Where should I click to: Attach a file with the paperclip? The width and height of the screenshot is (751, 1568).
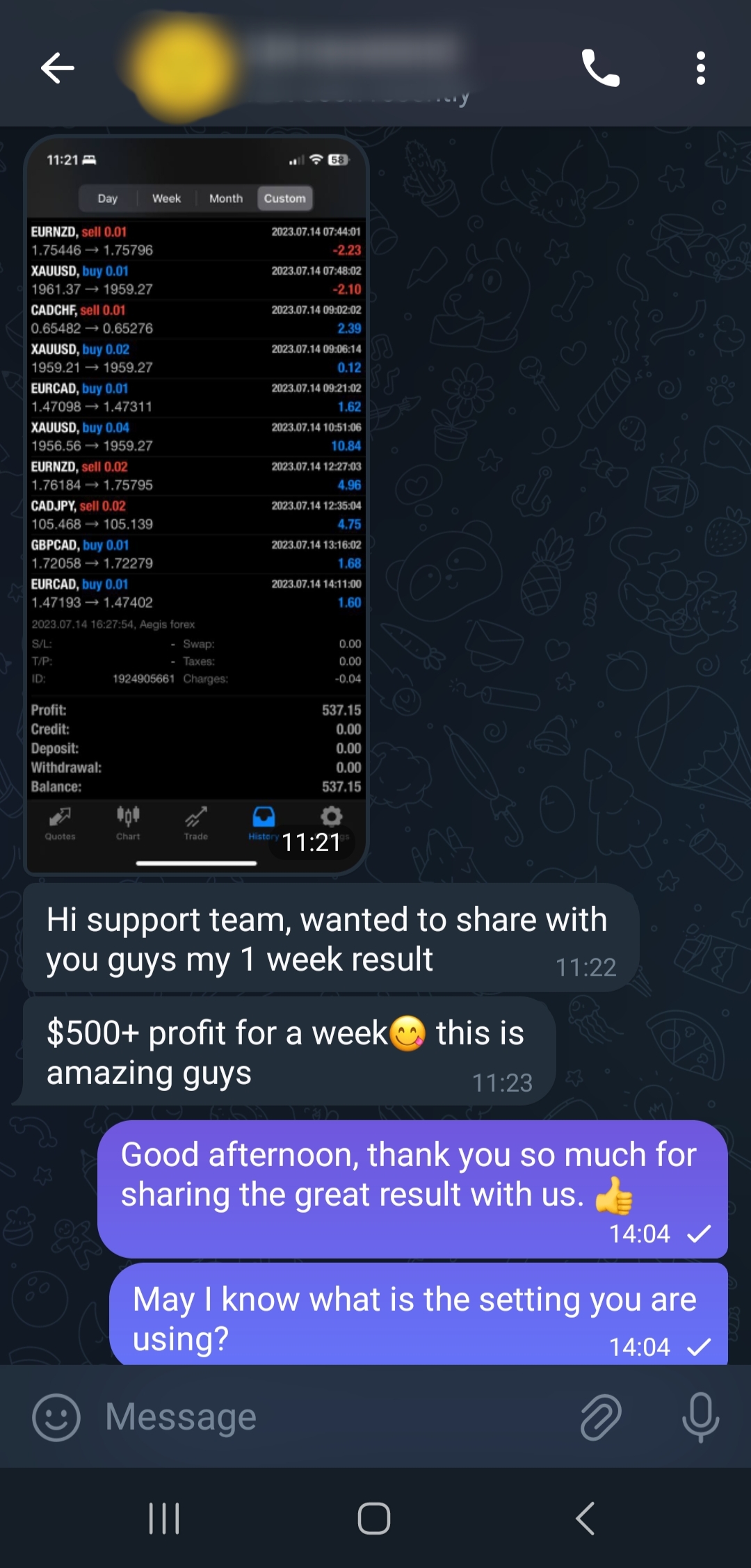[x=601, y=1417]
